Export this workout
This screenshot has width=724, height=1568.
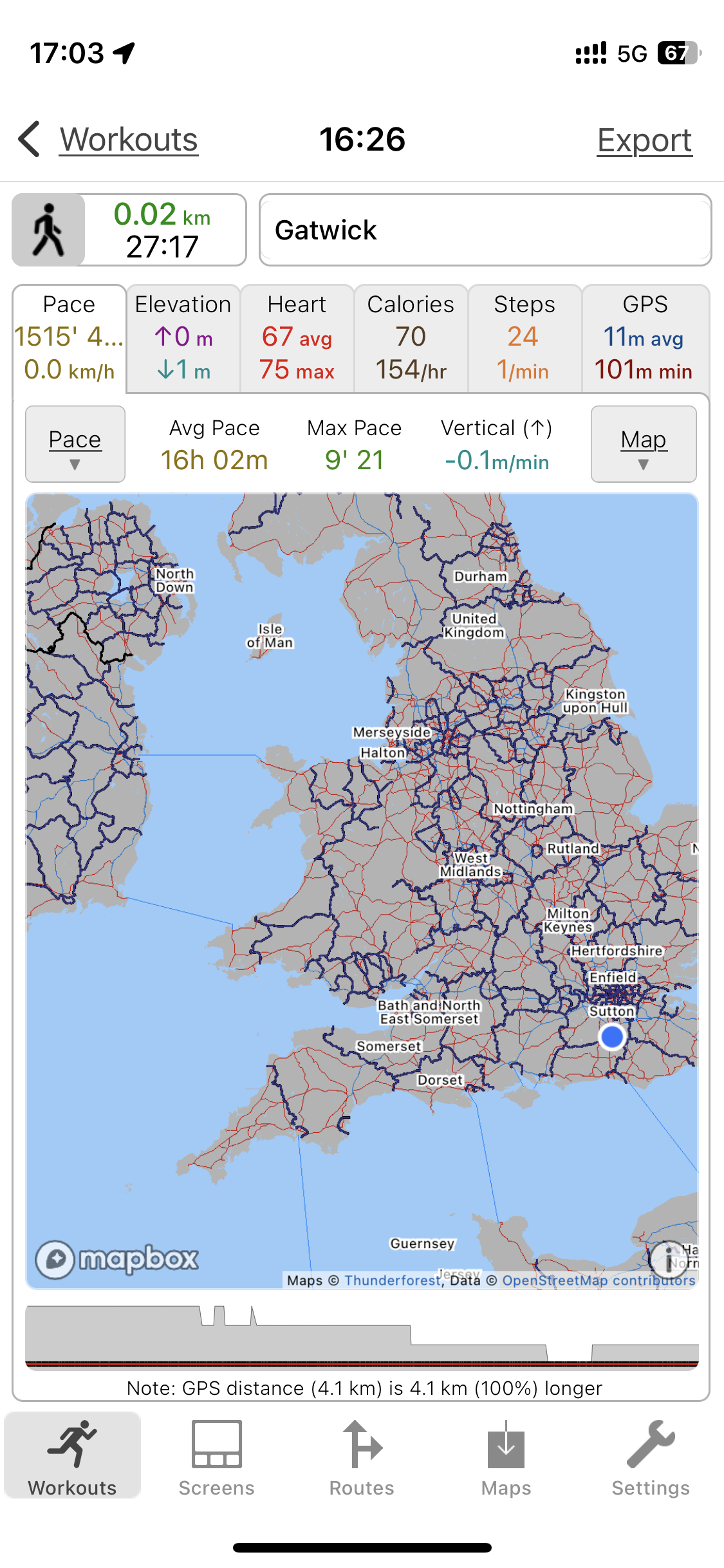(x=644, y=140)
